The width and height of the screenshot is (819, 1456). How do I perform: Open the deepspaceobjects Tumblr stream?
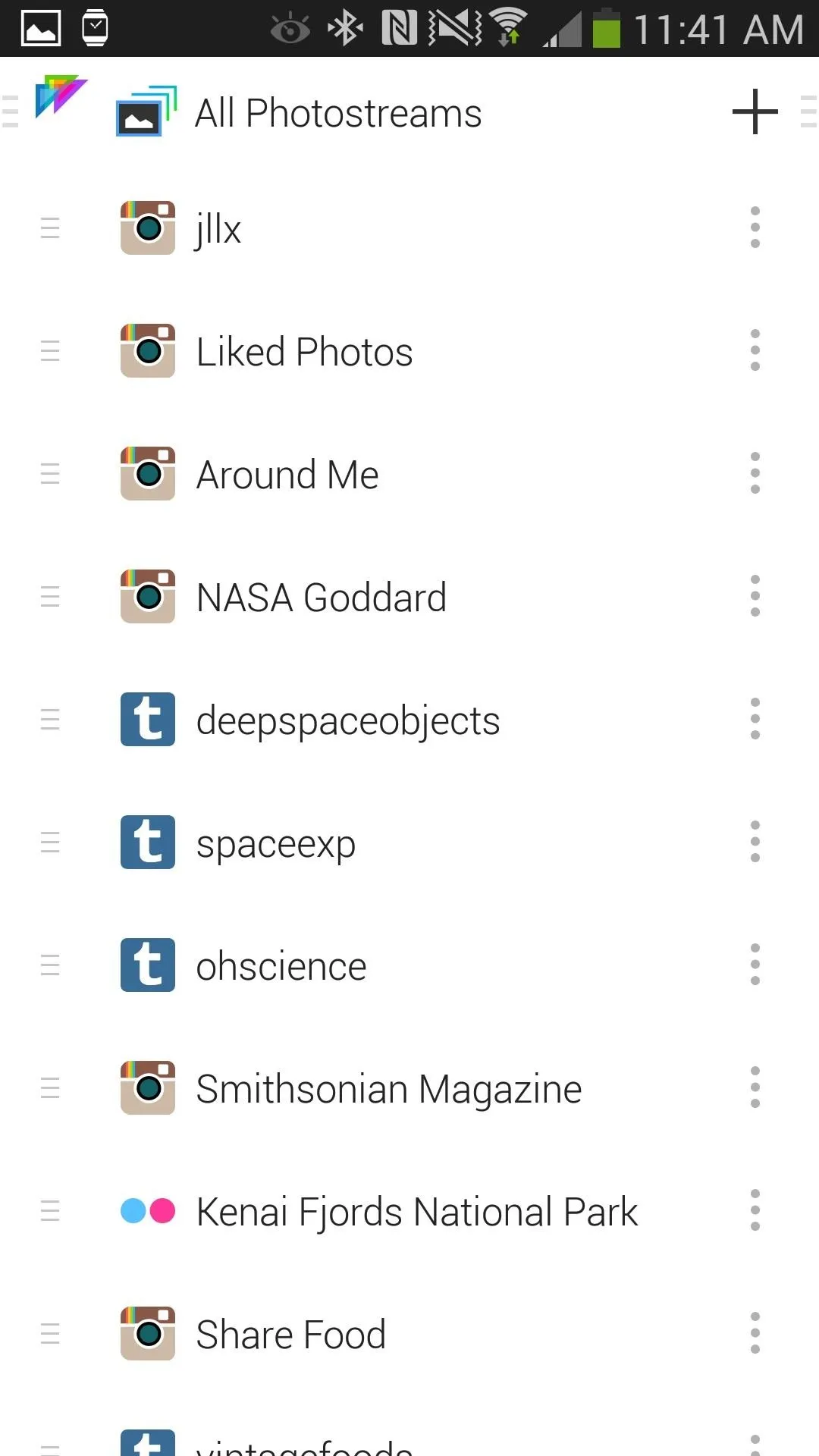pos(409,720)
